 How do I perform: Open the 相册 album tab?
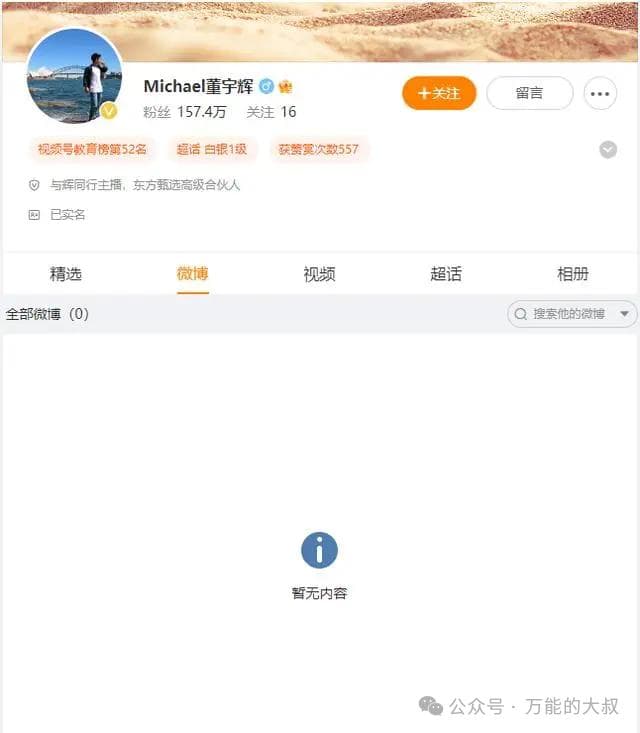[573, 274]
